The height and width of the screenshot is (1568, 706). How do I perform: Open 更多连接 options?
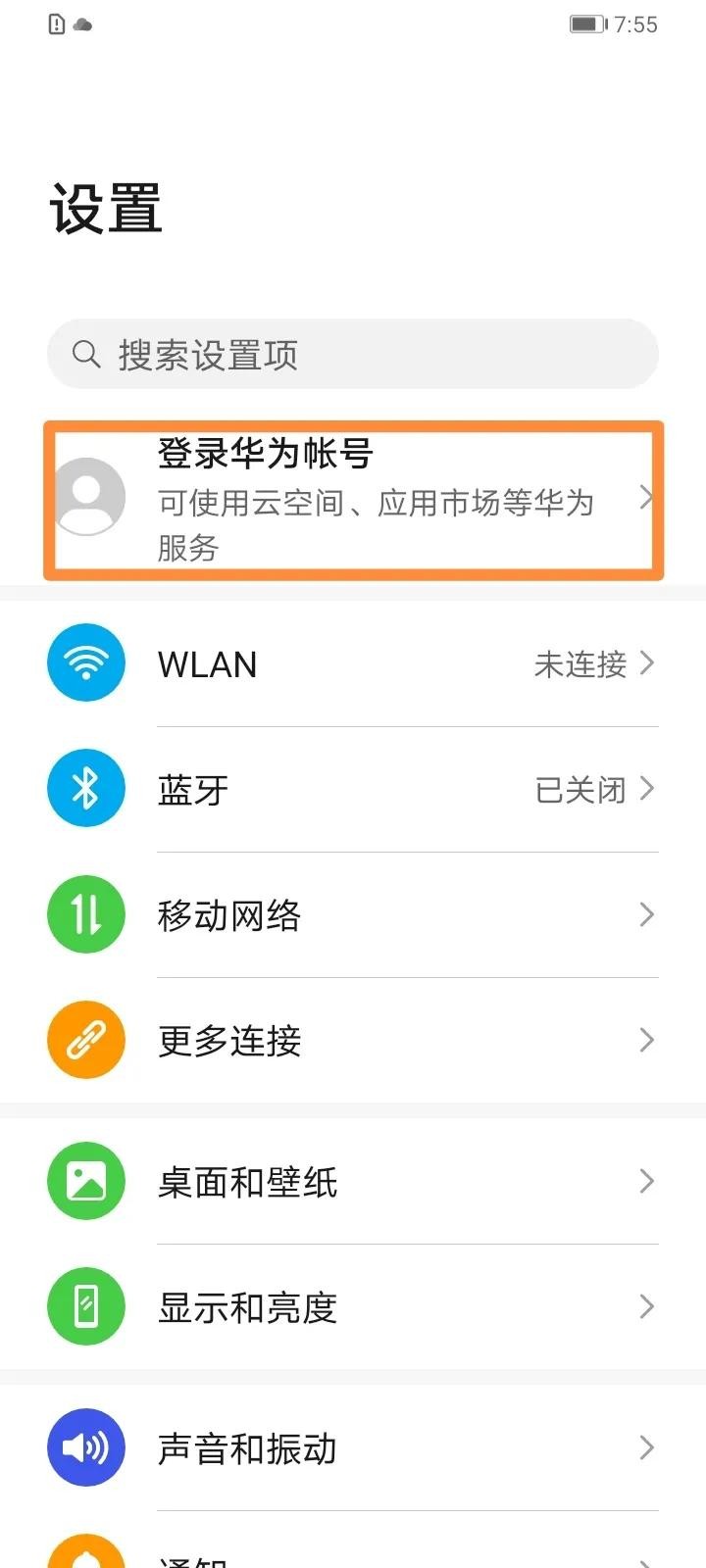click(x=353, y=1041)
